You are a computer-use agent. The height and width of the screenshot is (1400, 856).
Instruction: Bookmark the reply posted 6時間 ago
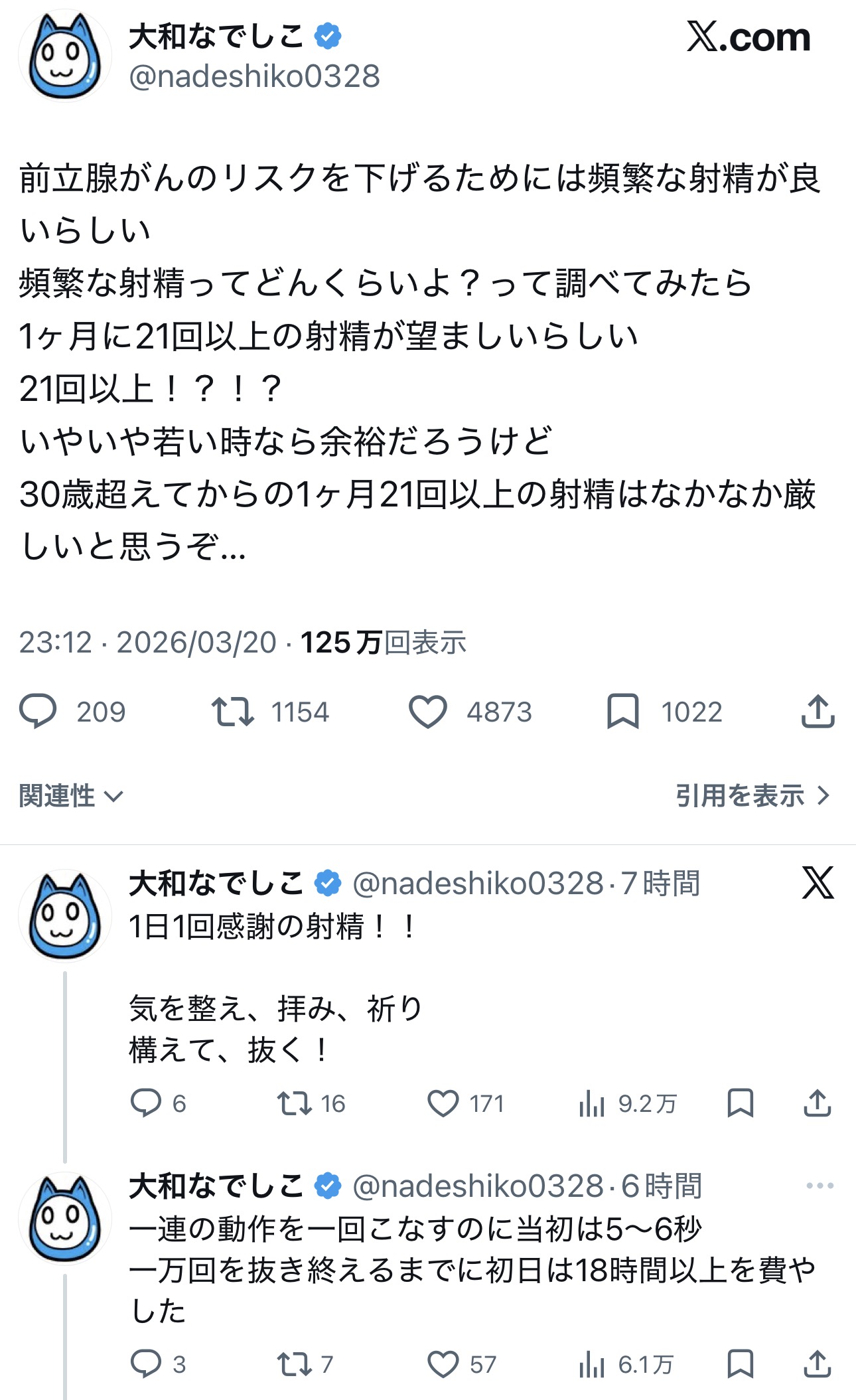[x=740, y=1364]
